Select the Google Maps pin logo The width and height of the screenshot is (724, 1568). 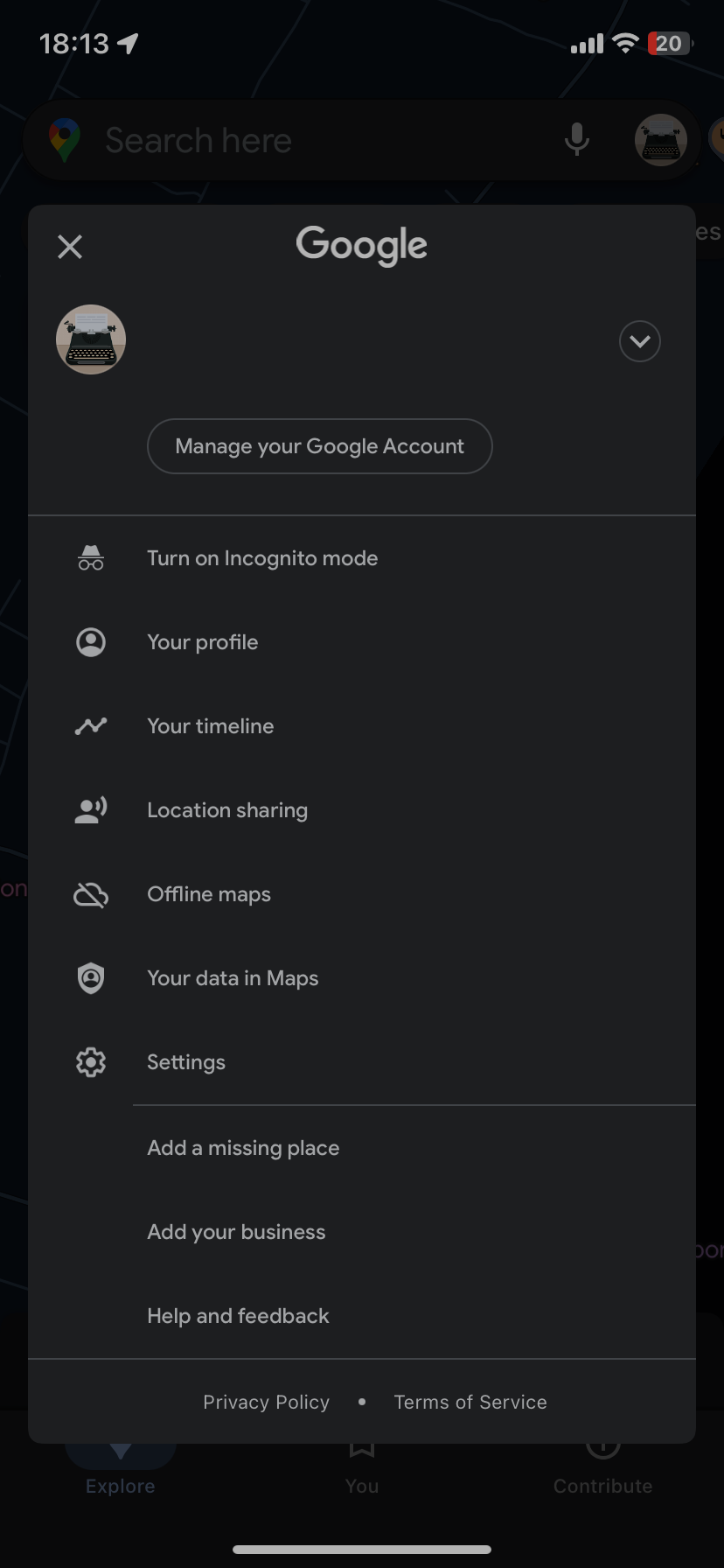pyautogui.click(x=59, y=138)
